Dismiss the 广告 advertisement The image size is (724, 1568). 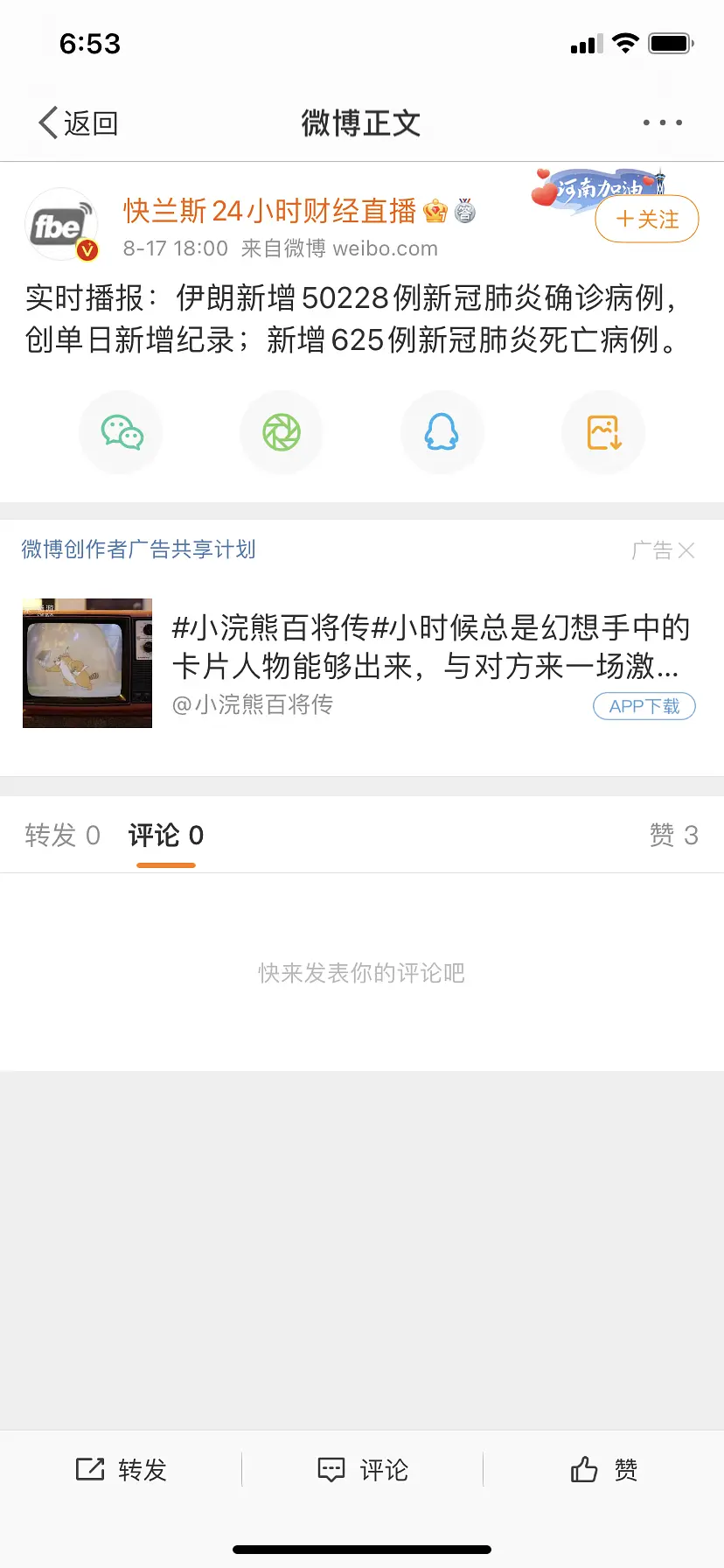click(x=686, y=550)
